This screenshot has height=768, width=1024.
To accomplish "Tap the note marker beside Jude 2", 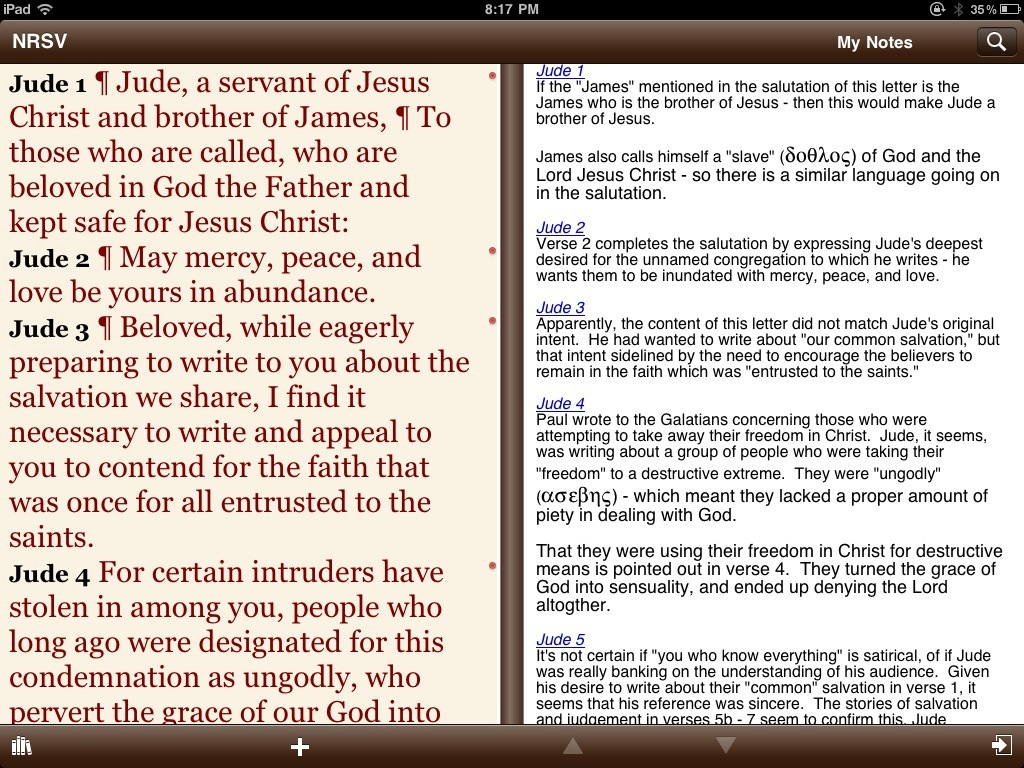I will point(493,251).
